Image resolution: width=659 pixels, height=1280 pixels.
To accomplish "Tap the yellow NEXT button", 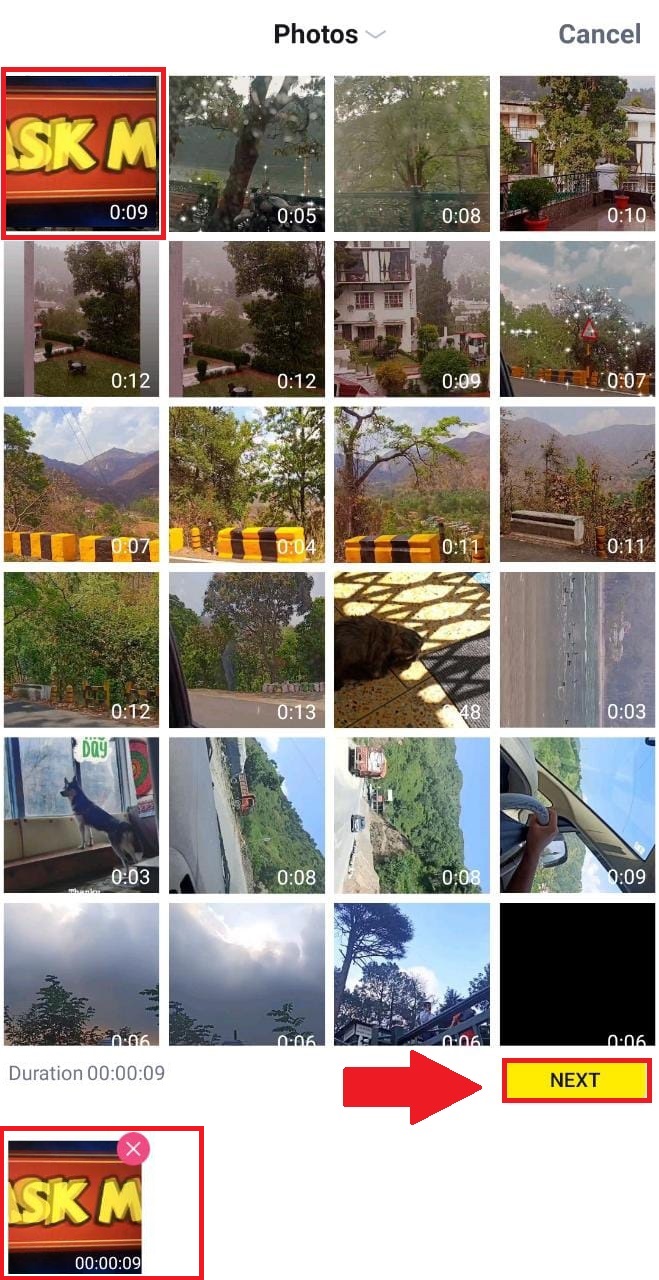I will coord(575,1080).
